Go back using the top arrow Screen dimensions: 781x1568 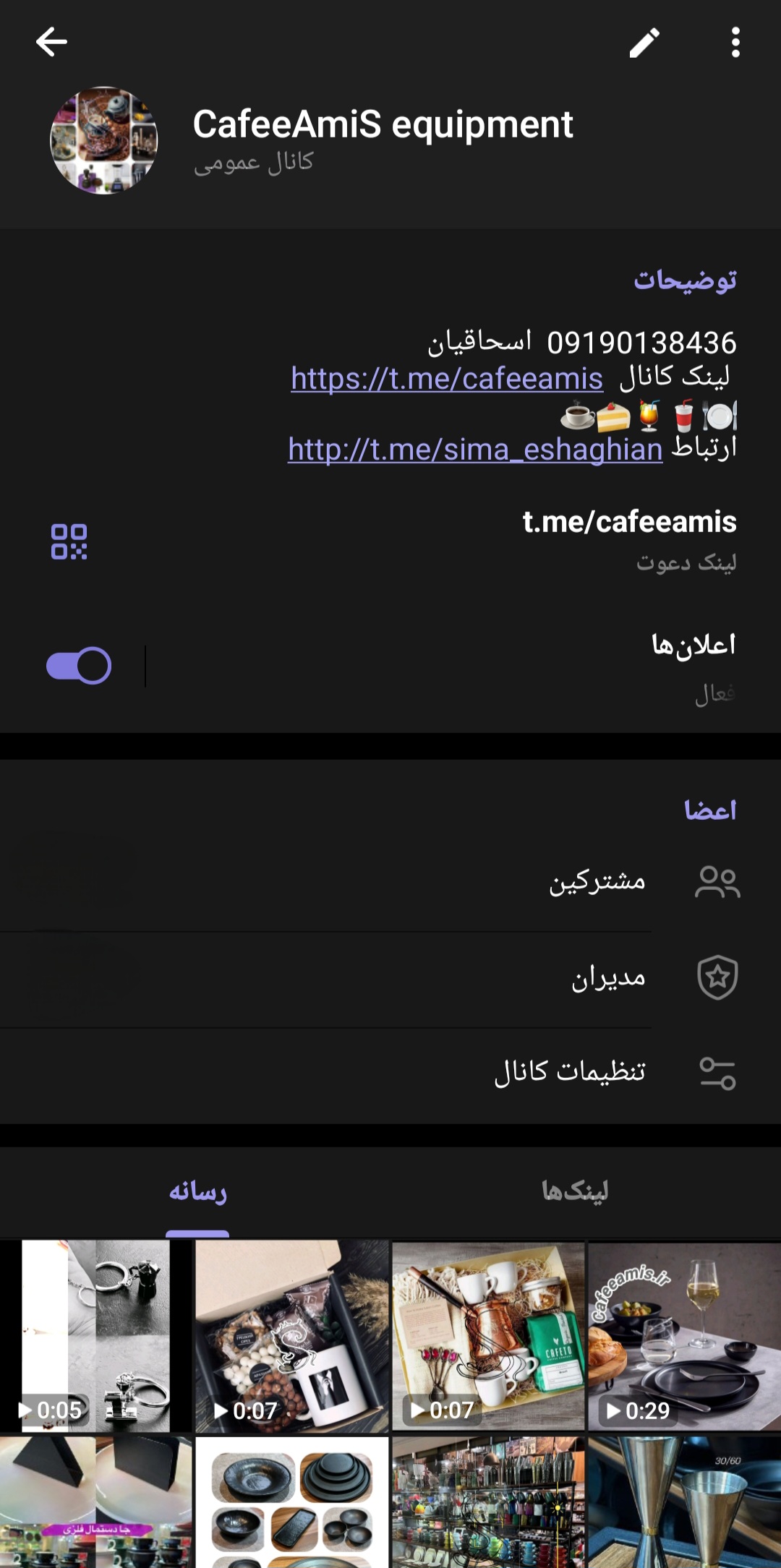pos(51,42)
